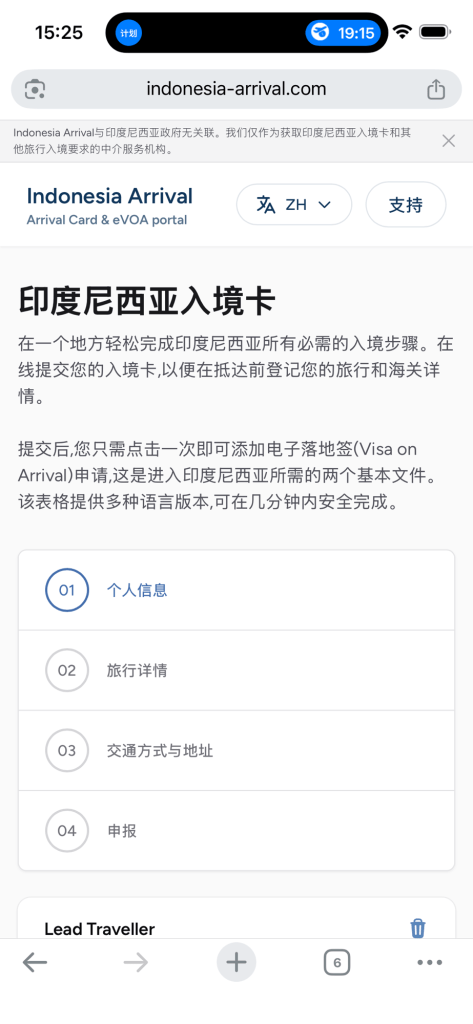The width and height of the screenshot is (473, 1024).
Task: Delete the Lead Traveller with trash icon
Action: coord(418,928)
